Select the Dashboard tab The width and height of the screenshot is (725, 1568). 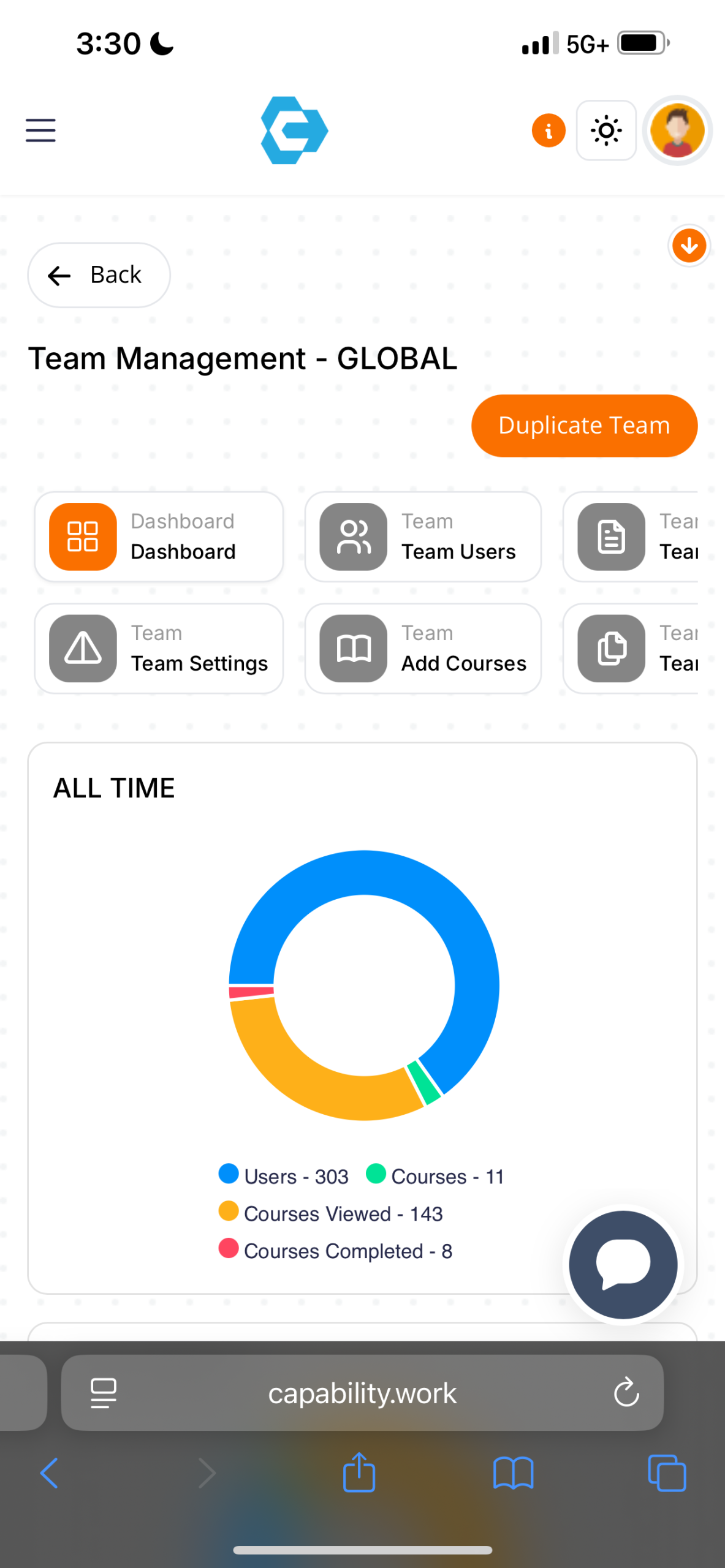tap(159, 537)
